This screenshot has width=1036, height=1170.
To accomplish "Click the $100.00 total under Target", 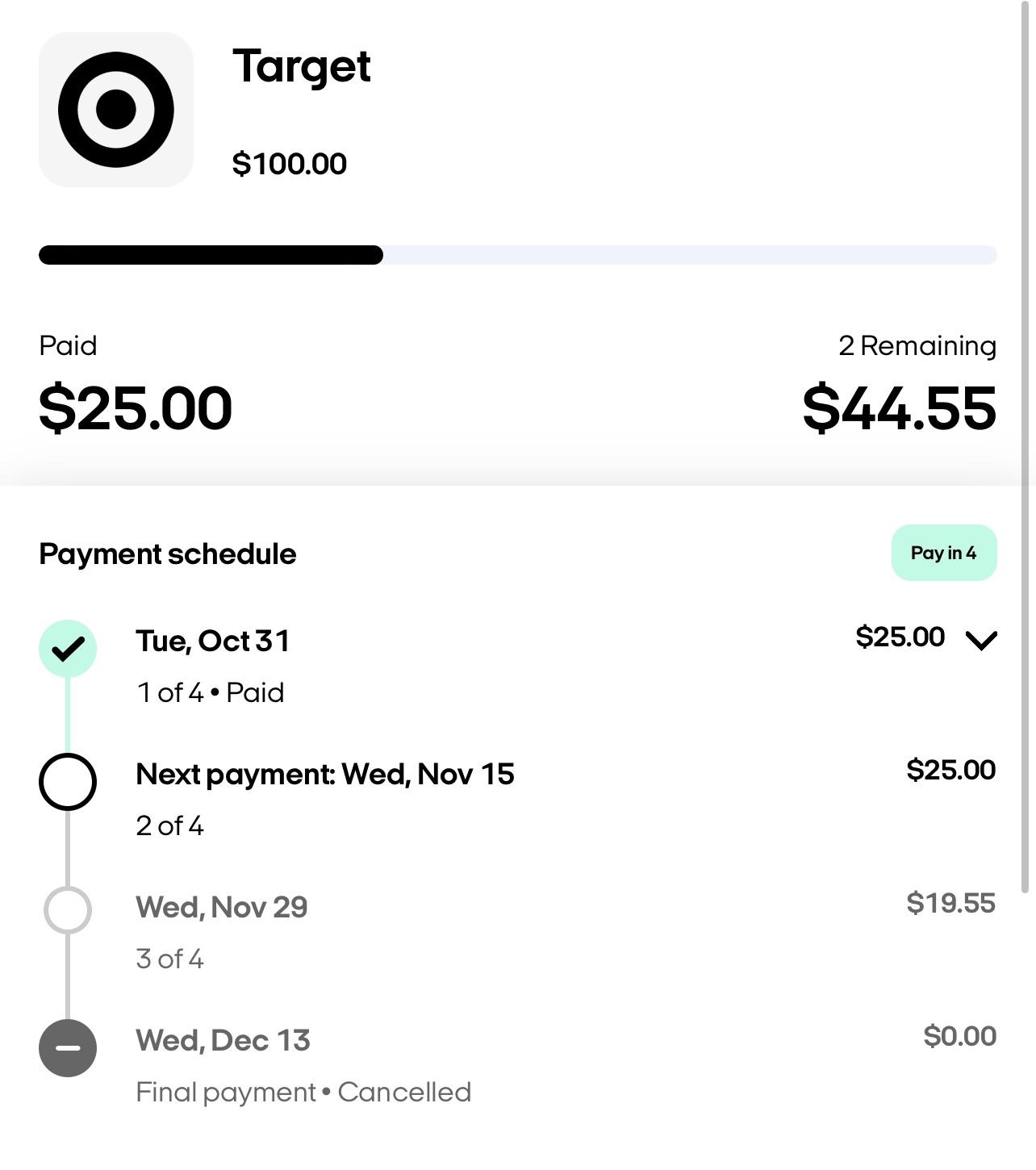I will coord(289,163).
